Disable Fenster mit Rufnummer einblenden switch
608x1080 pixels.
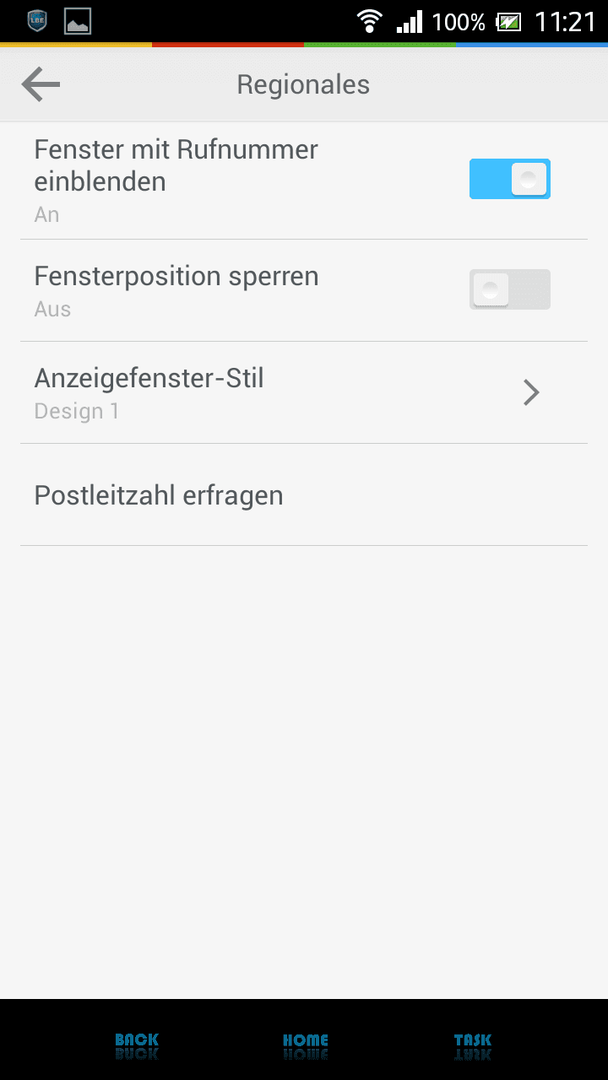tap(509, 180)
